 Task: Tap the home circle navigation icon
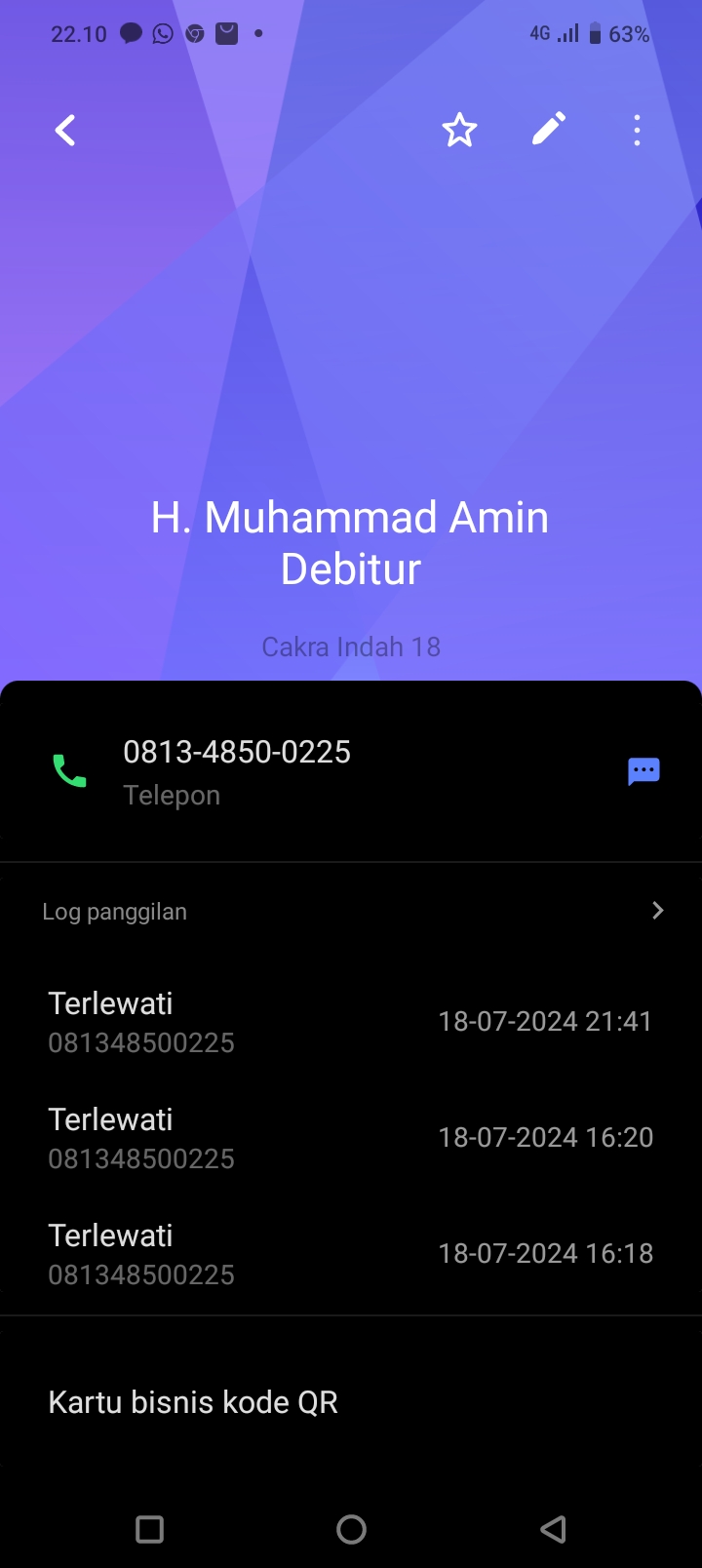pos(351,1529)
